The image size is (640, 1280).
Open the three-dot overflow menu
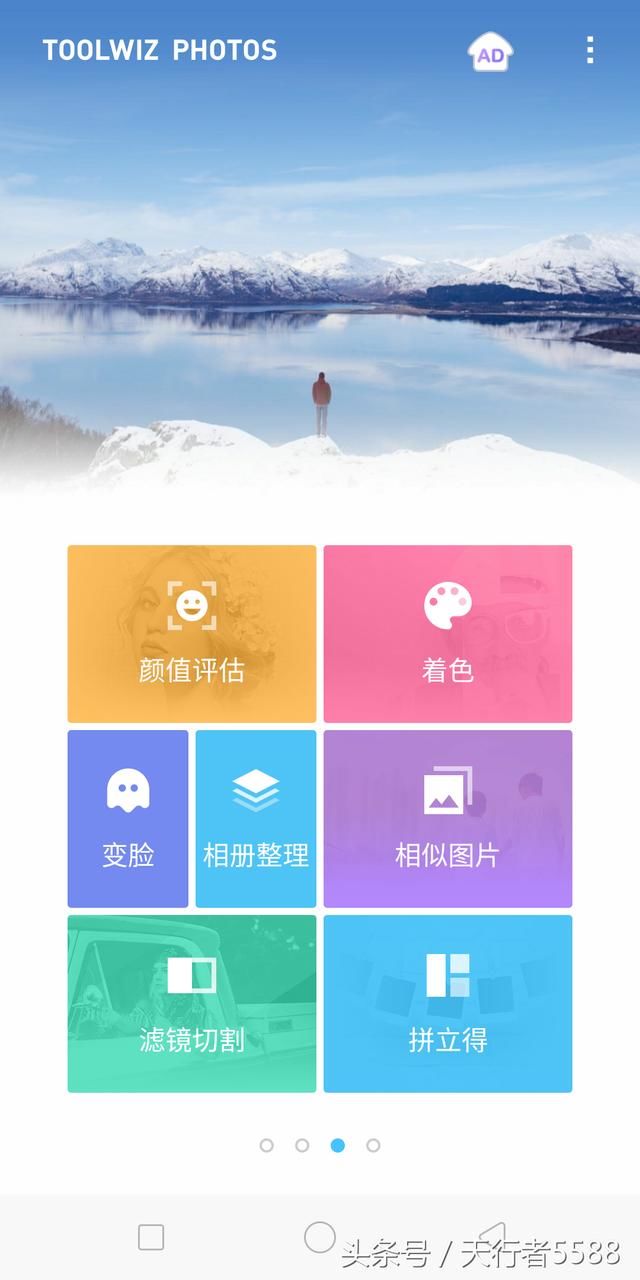[x=590, y=50]
